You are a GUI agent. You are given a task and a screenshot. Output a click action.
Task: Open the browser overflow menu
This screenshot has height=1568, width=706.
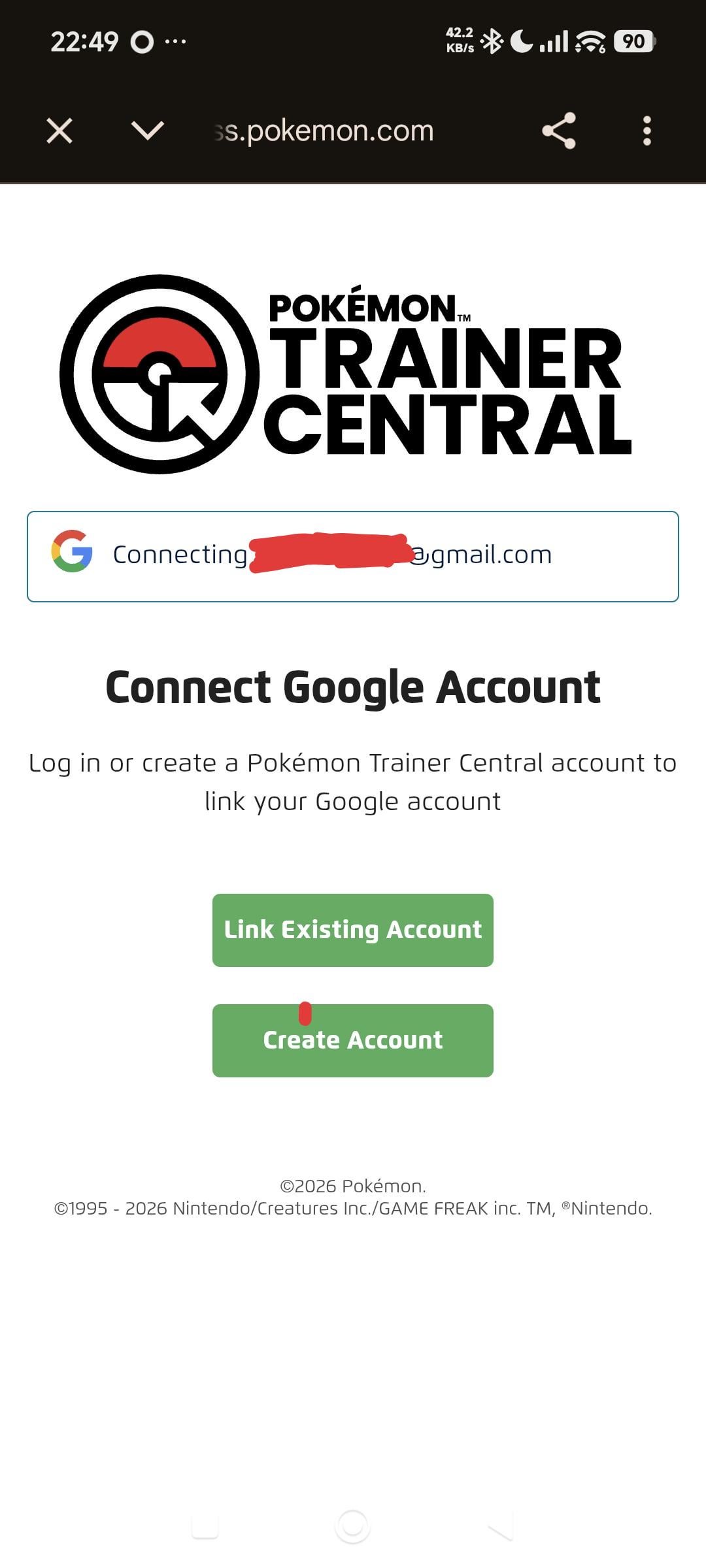tap(647, 131)
